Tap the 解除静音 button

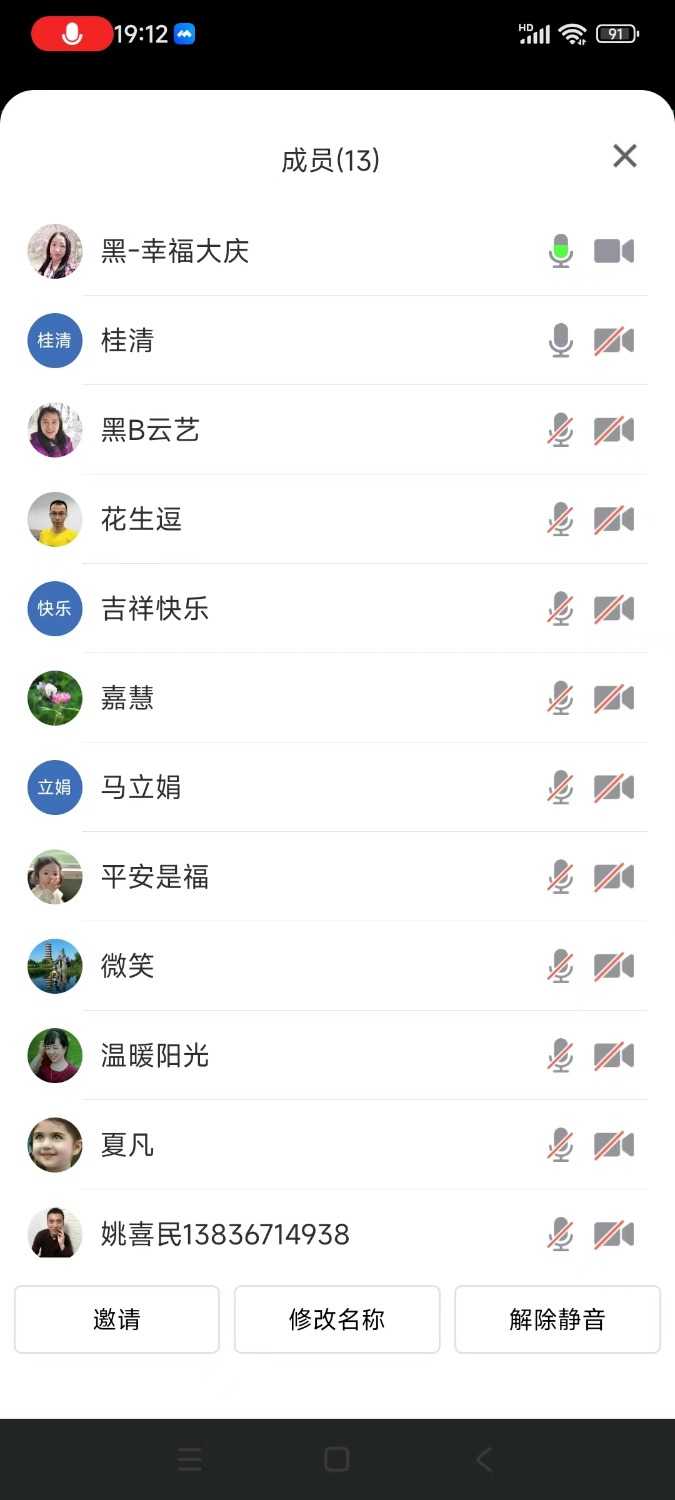pos(557,1319)
